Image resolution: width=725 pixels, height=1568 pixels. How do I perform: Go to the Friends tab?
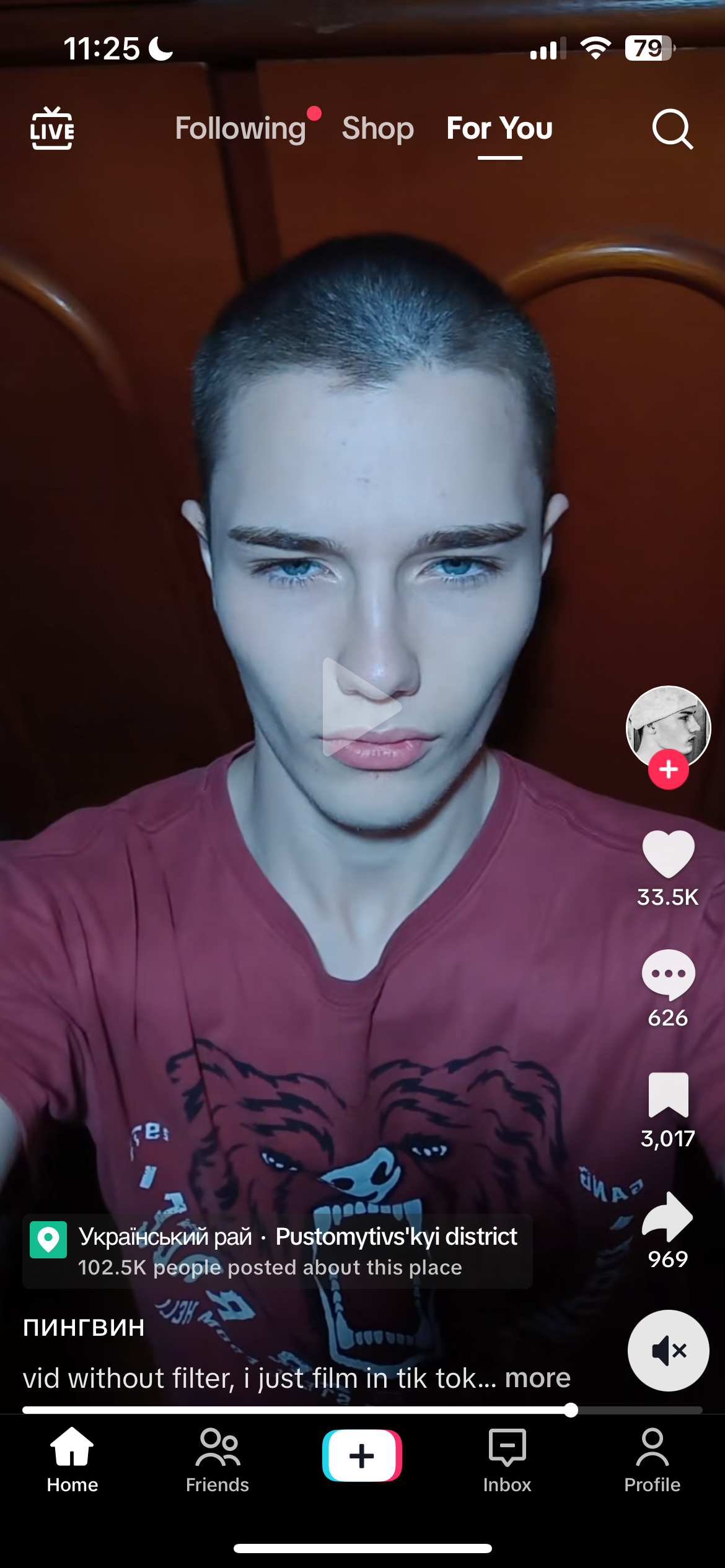click(x=217, y=1459)
